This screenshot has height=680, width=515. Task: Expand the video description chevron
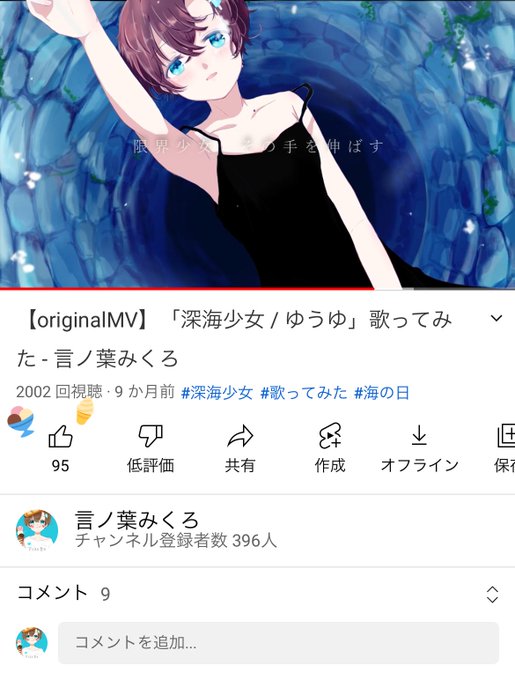pos(496,318)
